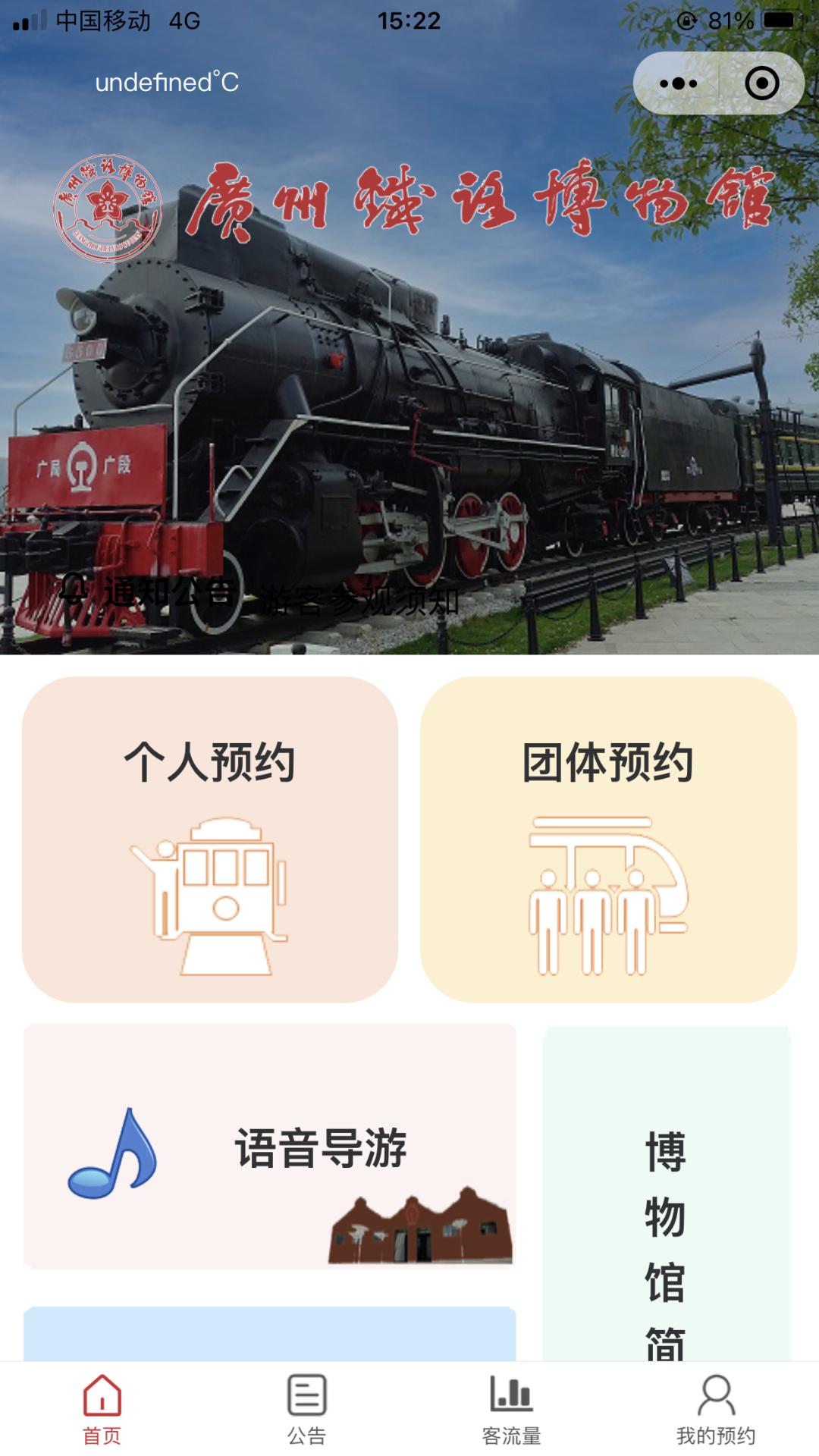
Task: Open the 个人预约 card
Action: click(210, 839)
